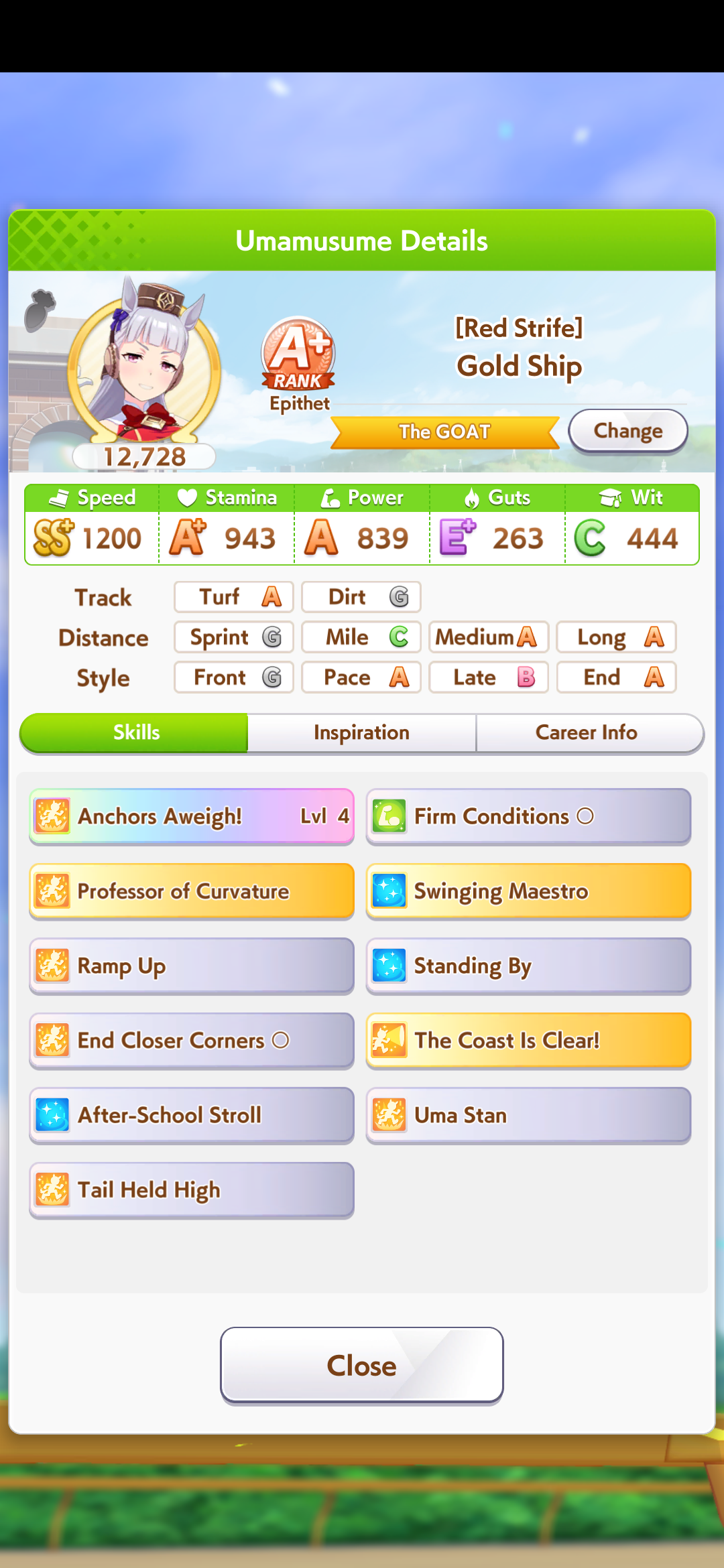Close the Umamusume Details dialog
724x1568 pixels.
pyautogui.click(x=361, y=1365)
